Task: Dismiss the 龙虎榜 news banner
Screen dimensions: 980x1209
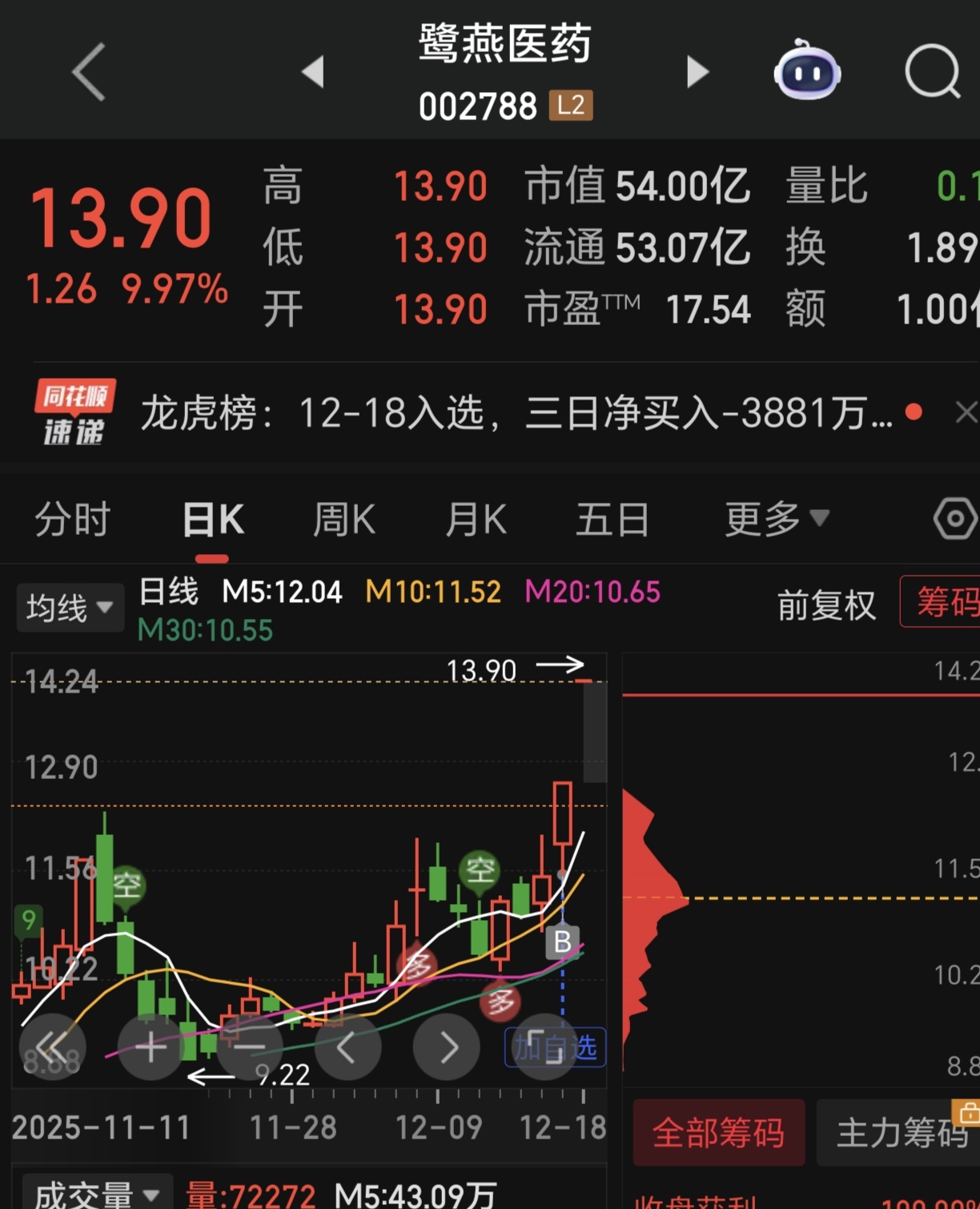Action: click(966, 413)
